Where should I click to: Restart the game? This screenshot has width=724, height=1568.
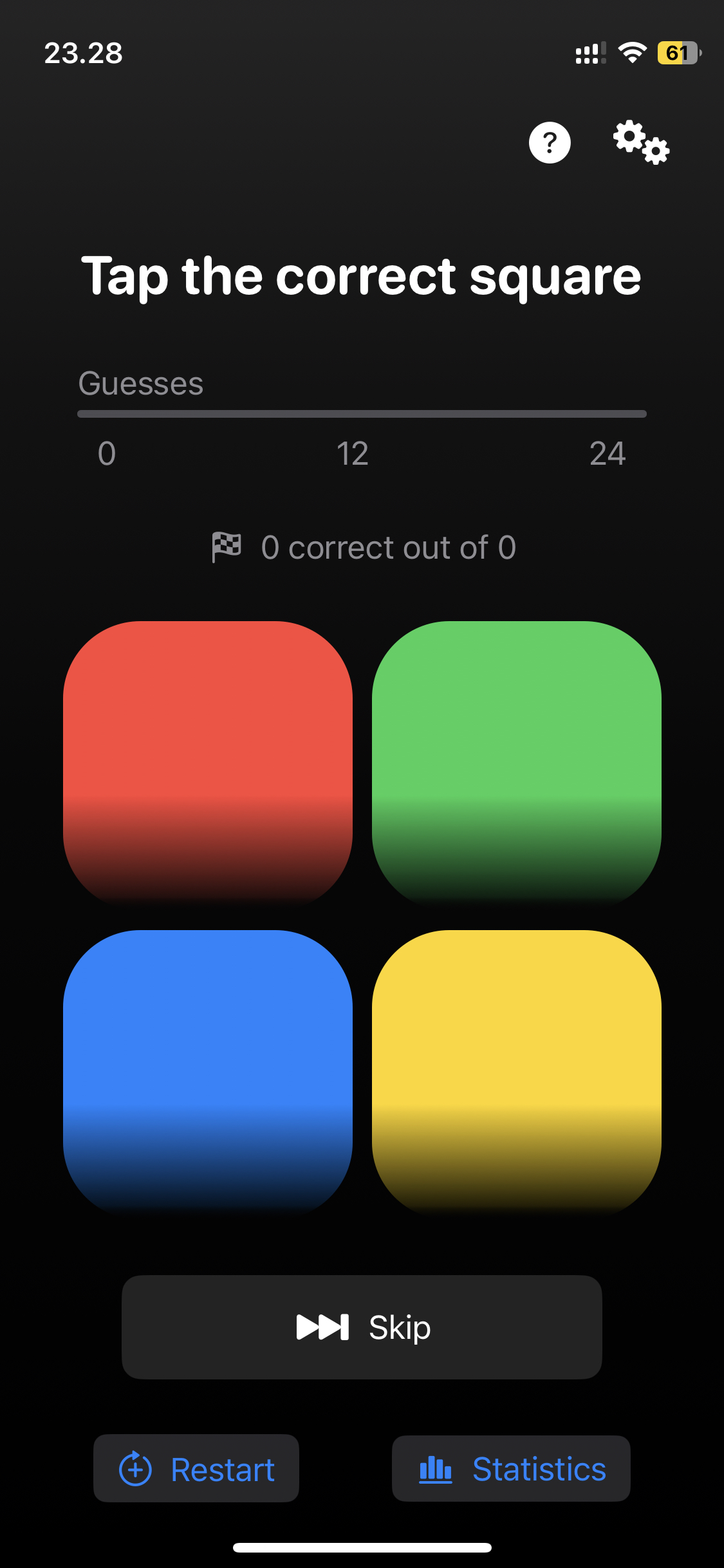(x=196, y=1469)
